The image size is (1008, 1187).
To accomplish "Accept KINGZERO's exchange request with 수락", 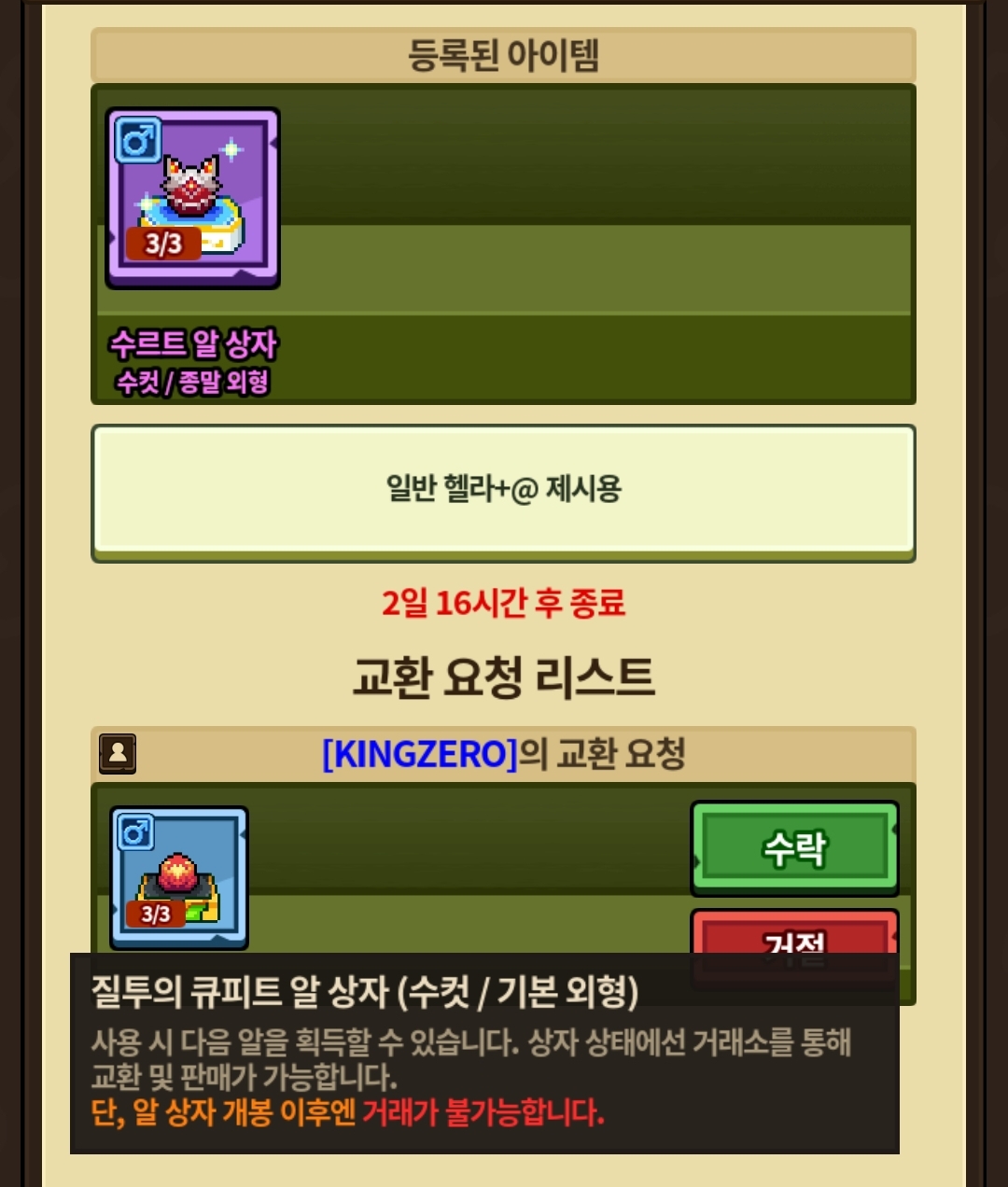I will point(794,848).
